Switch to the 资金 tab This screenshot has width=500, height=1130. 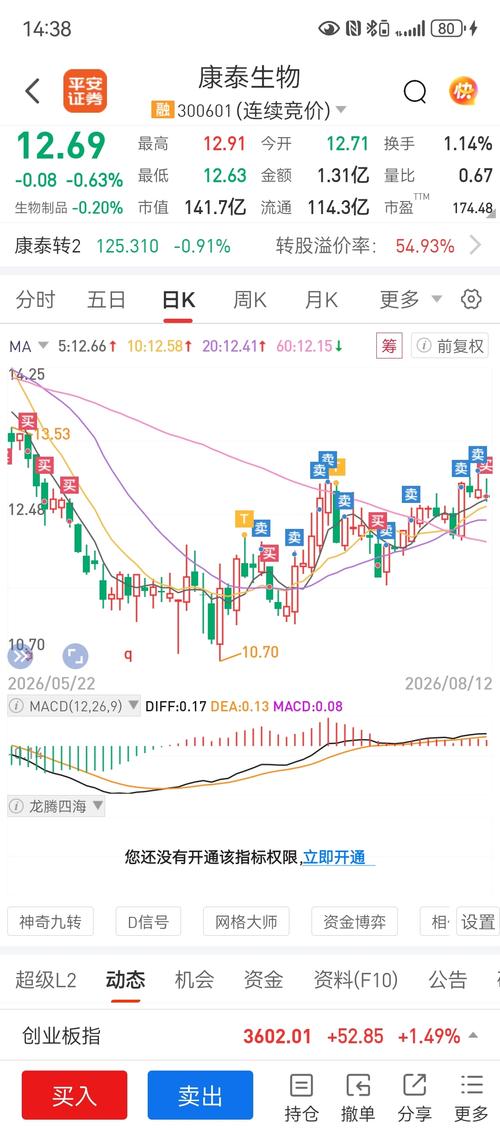coord(264,979)
